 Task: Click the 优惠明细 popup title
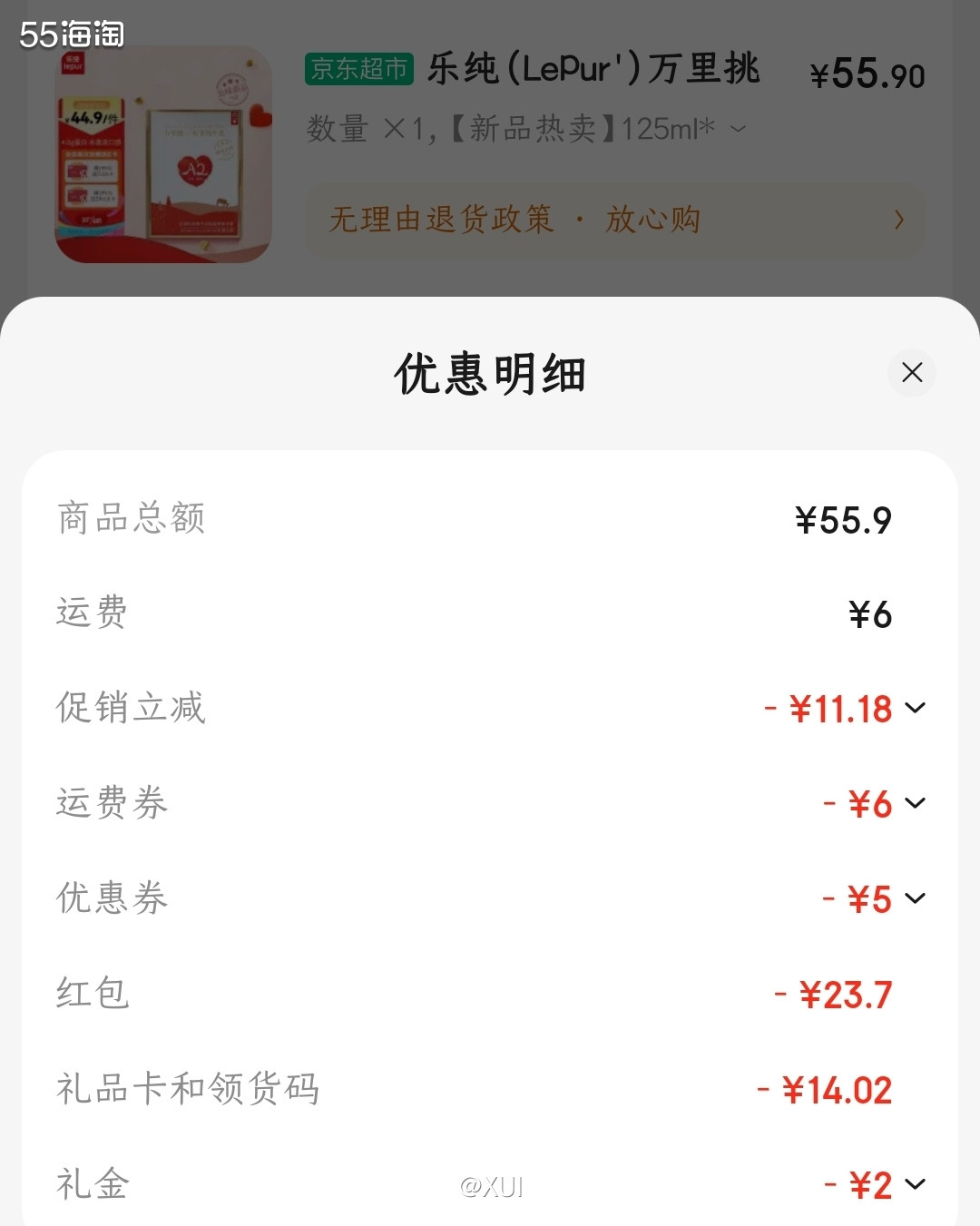(490, 372)
